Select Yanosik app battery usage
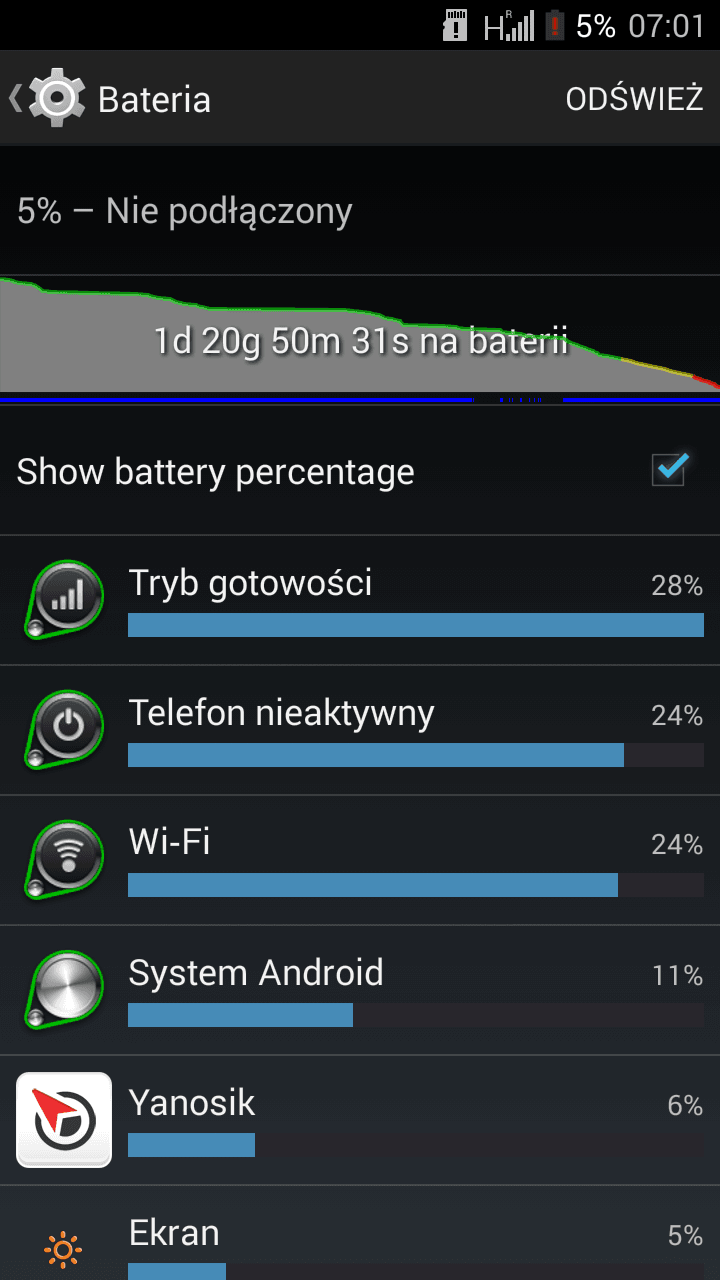 pos(360,1121)
